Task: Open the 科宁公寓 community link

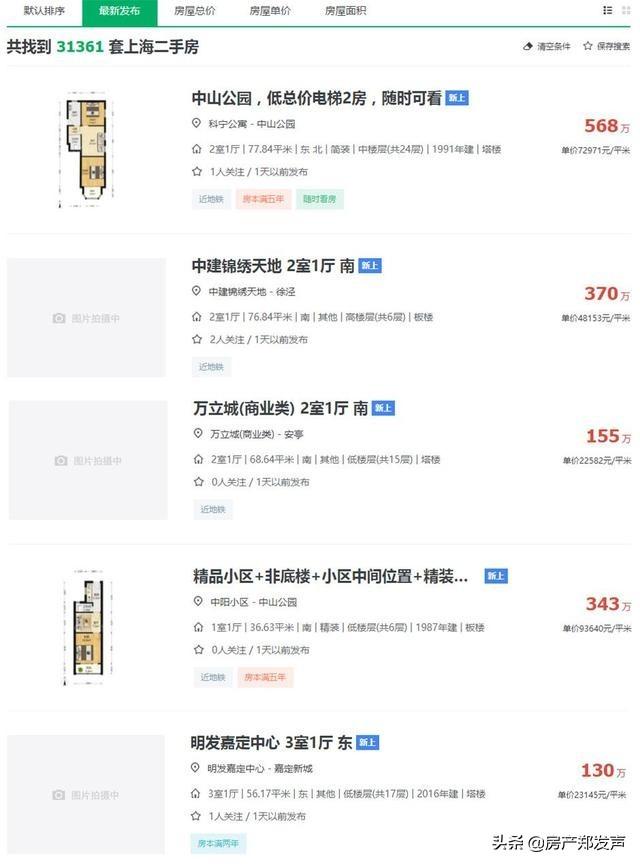Action: tap(231, 124)
